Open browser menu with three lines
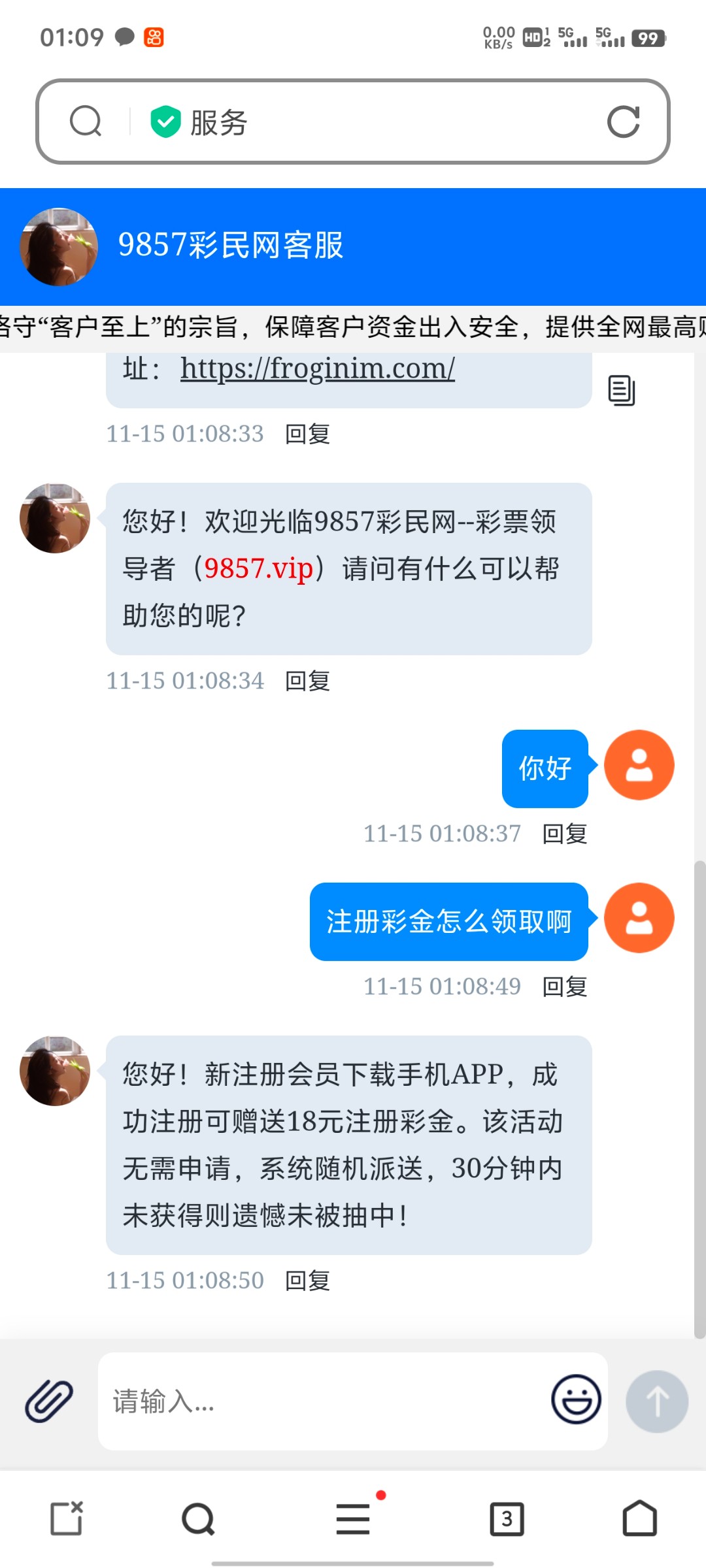The image size is (706, 1568). click(353, 1518)
